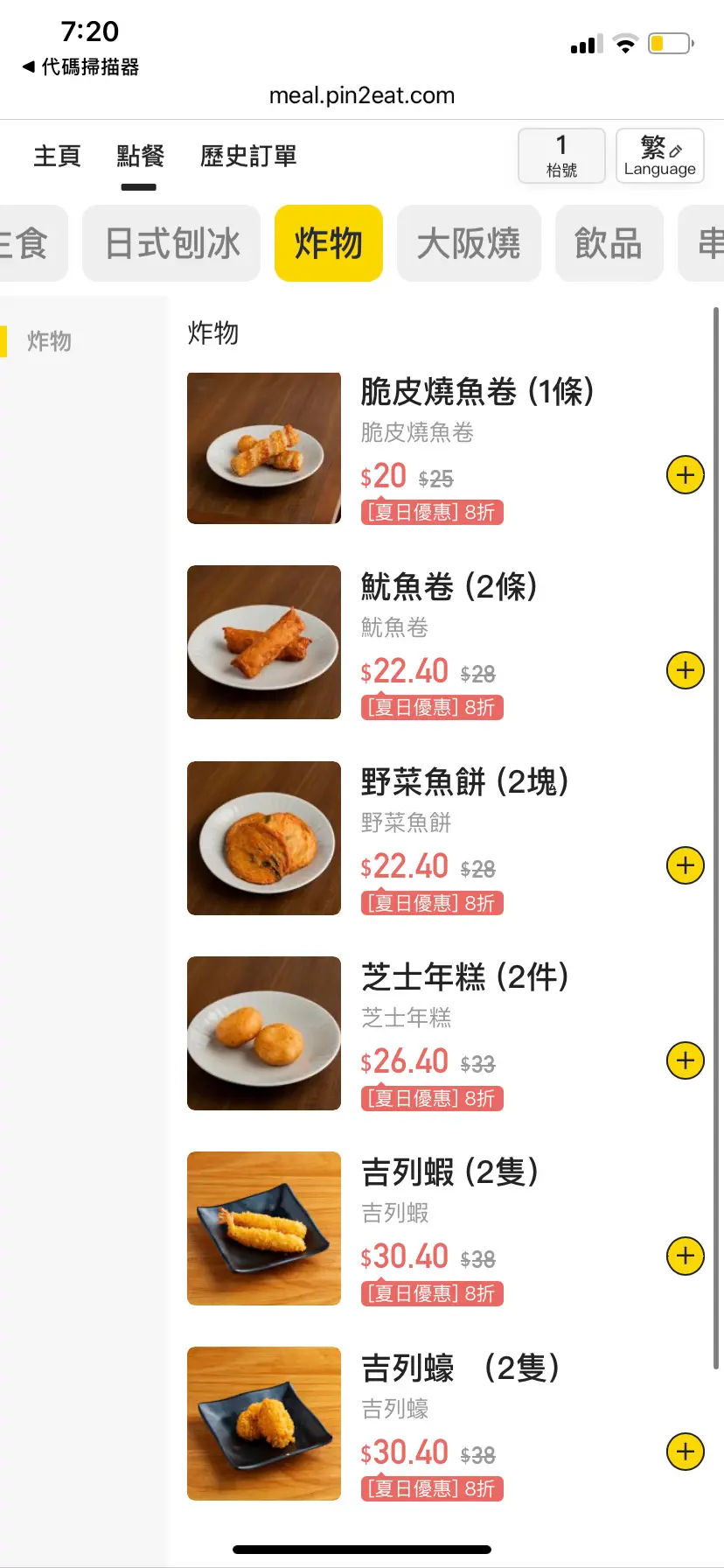The height and width of the screenshot is (1568, 724).
Task: Switch to the 主頁 tab
Action: coord(57,157)
